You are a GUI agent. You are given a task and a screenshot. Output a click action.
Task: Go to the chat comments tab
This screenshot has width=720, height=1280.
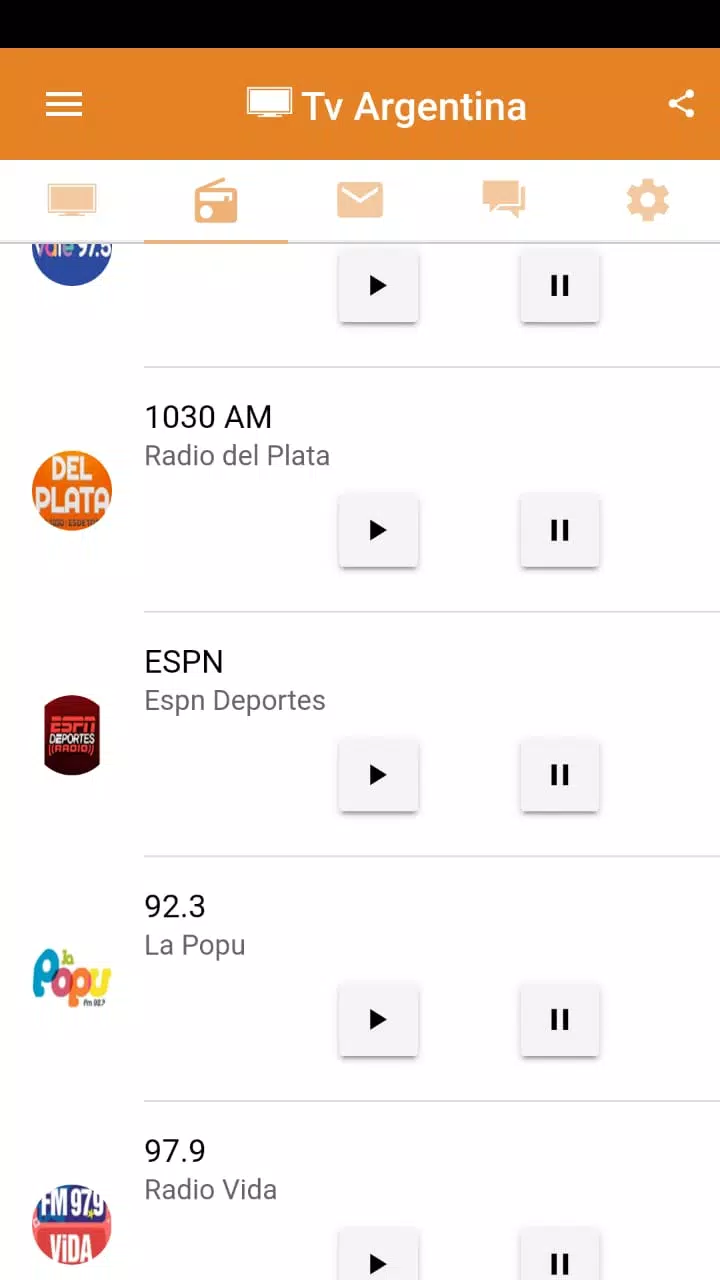click(x=504, y=201)
